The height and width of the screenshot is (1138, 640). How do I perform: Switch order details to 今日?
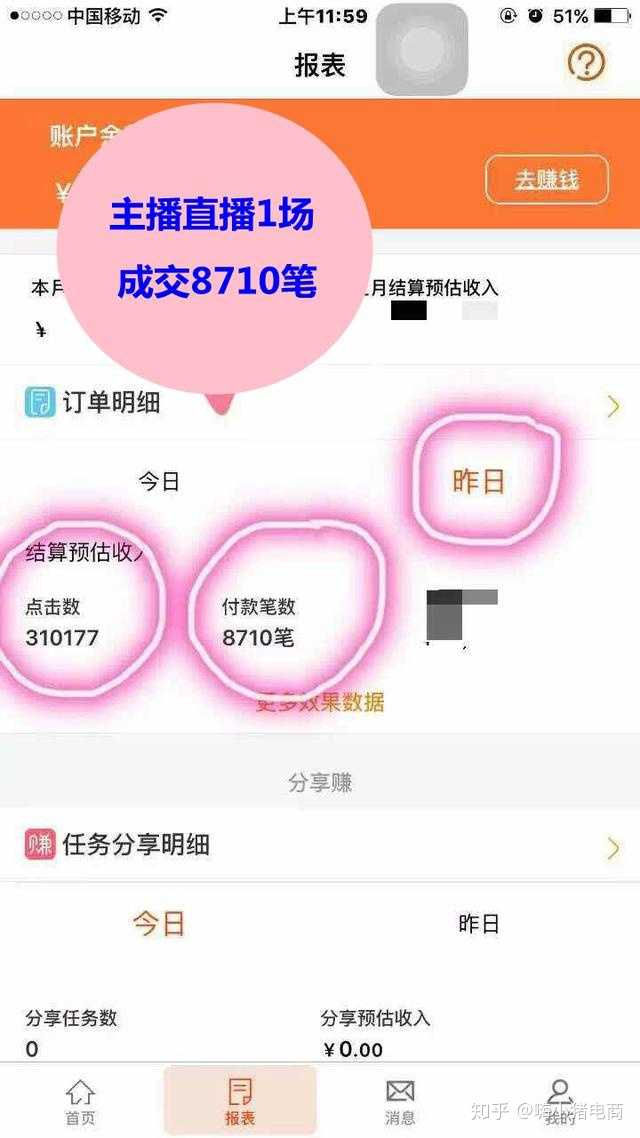[x=159, y=482]
